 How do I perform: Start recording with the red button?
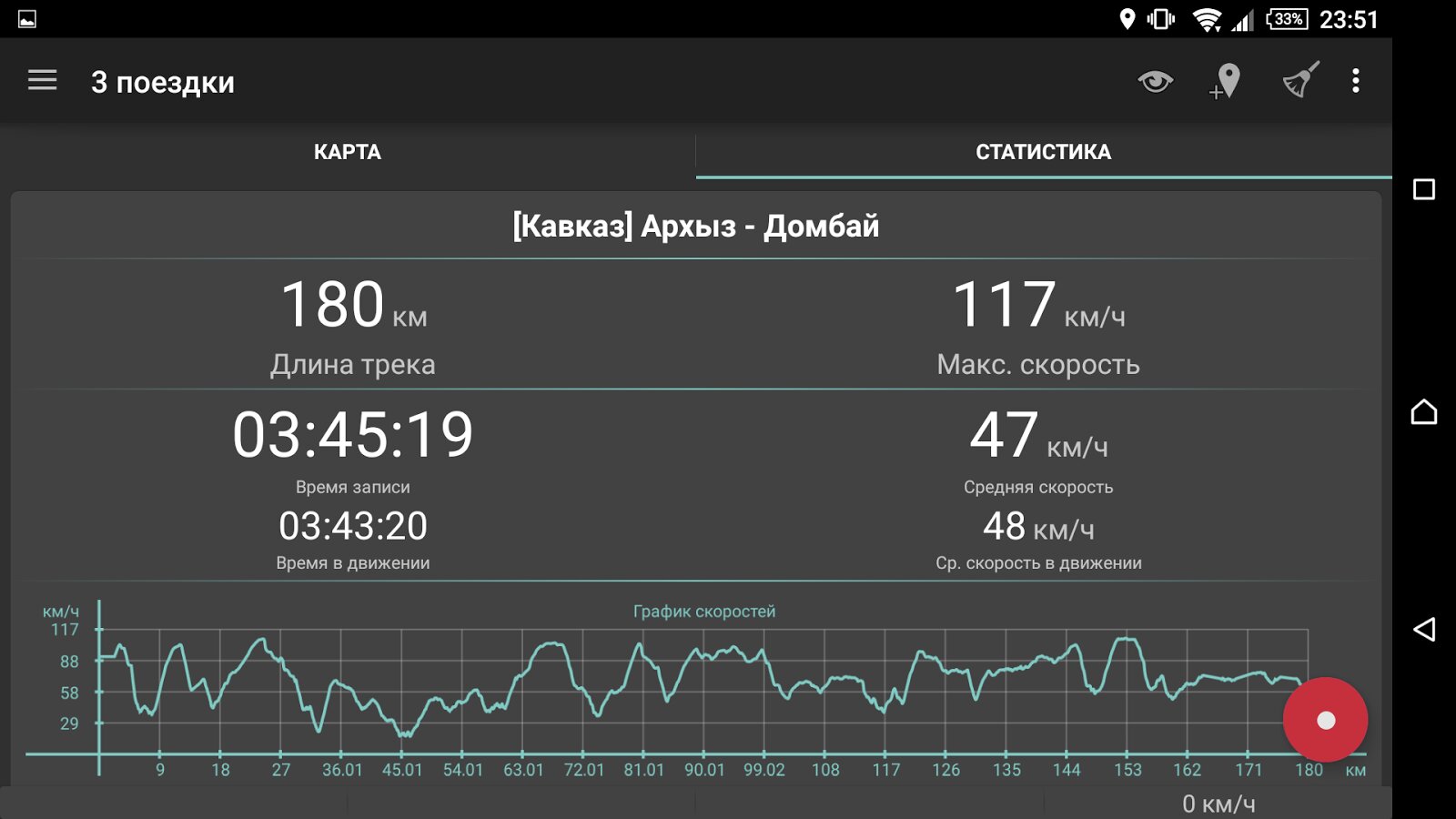pos(1325,720)
